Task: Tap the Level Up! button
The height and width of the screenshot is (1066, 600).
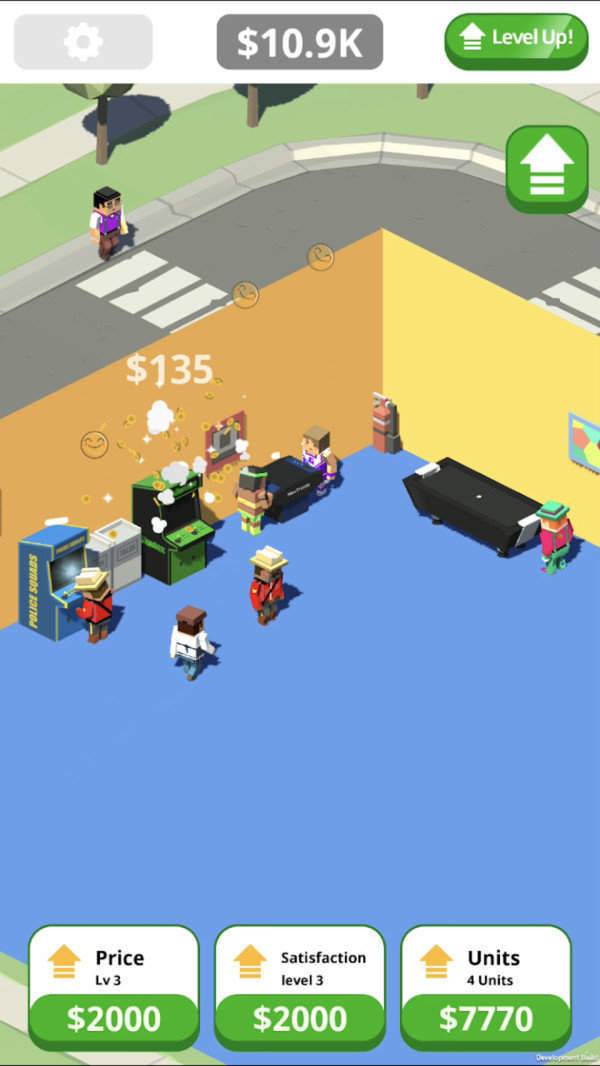Action: [x=516, y=40]
